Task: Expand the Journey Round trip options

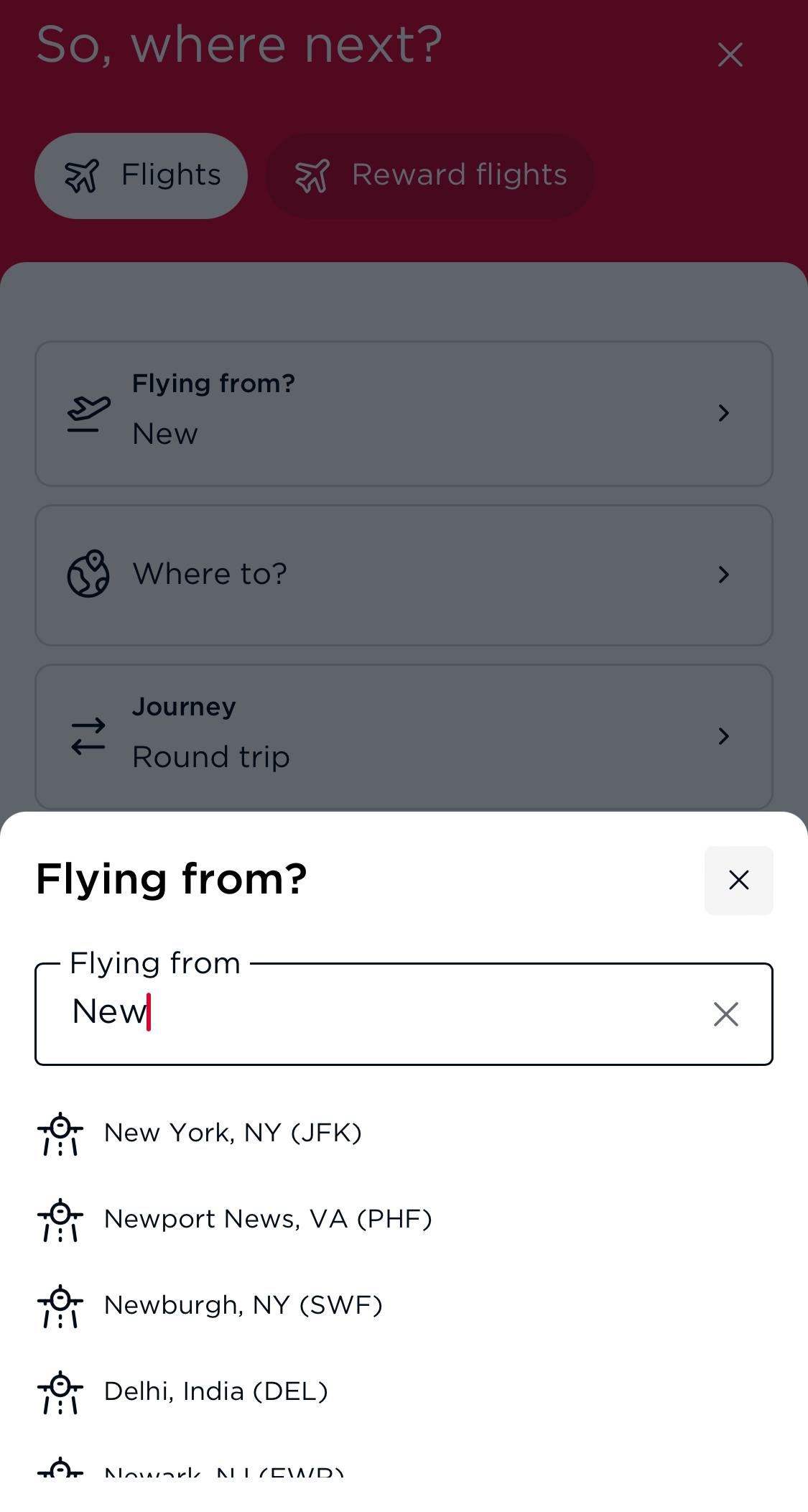Action: point(723,736)
